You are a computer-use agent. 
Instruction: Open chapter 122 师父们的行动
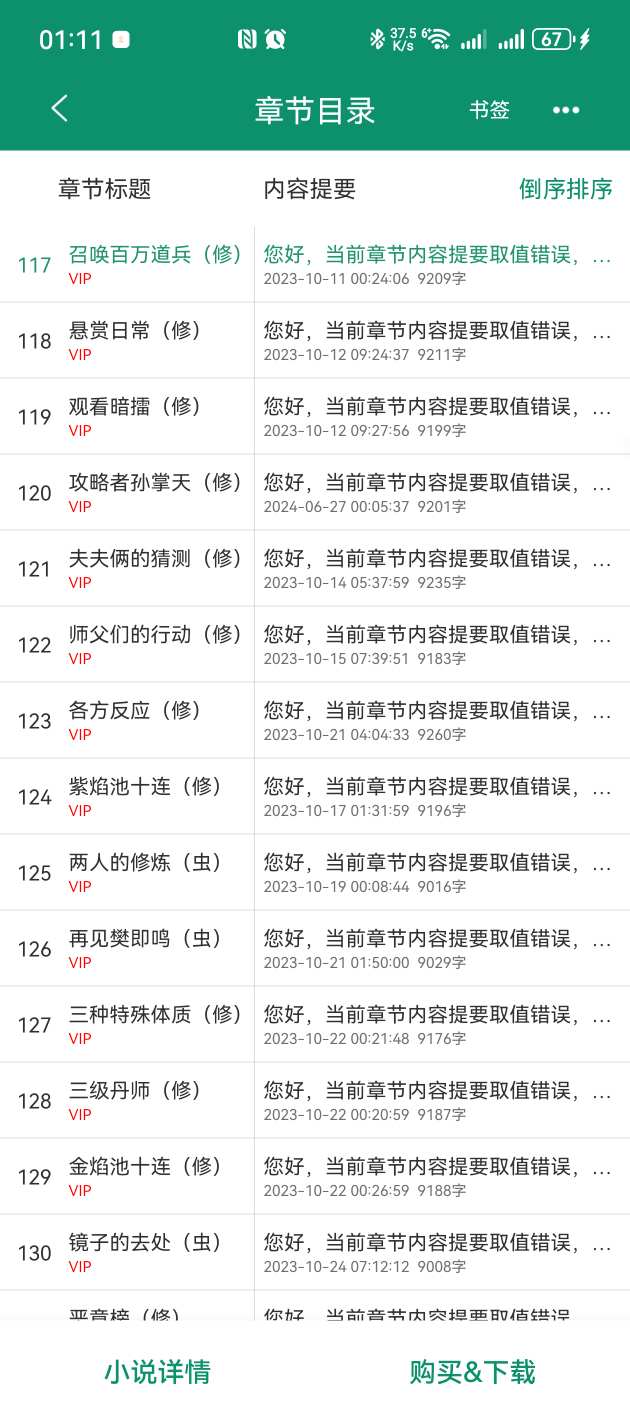315,645
